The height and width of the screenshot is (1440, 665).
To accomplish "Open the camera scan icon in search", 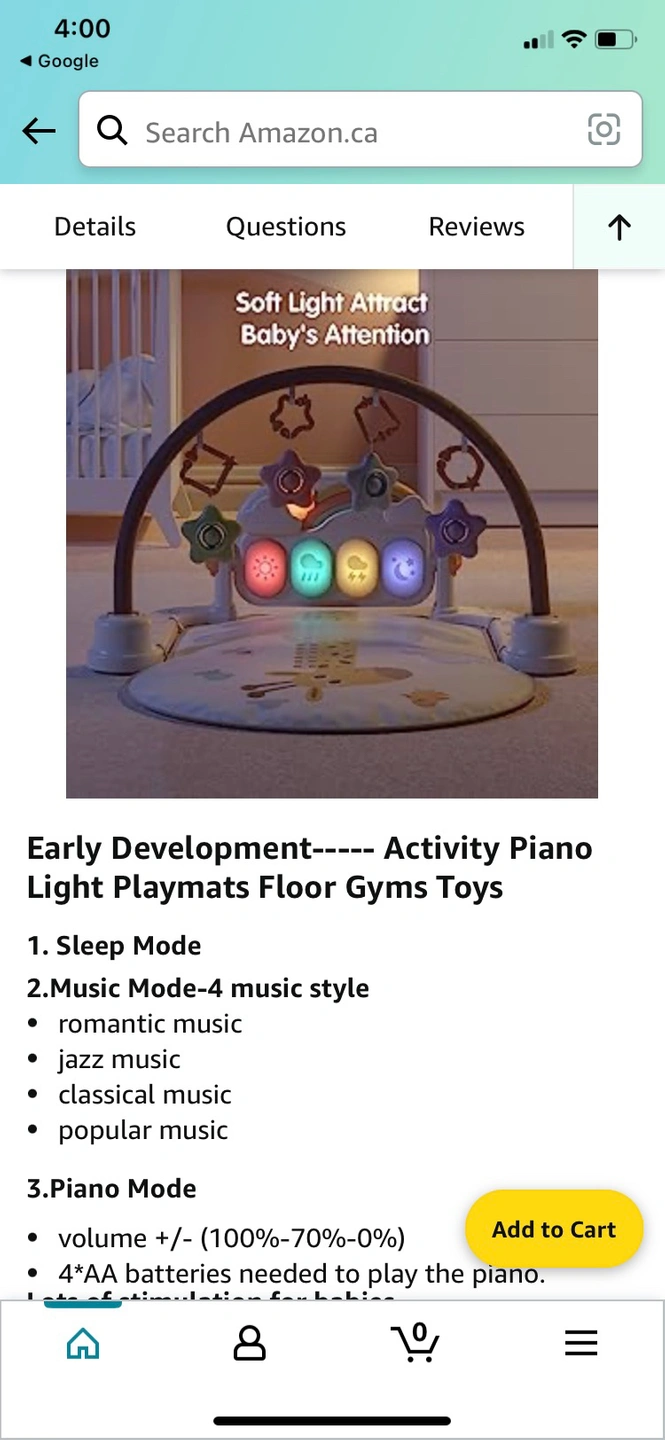I will 603,130.
